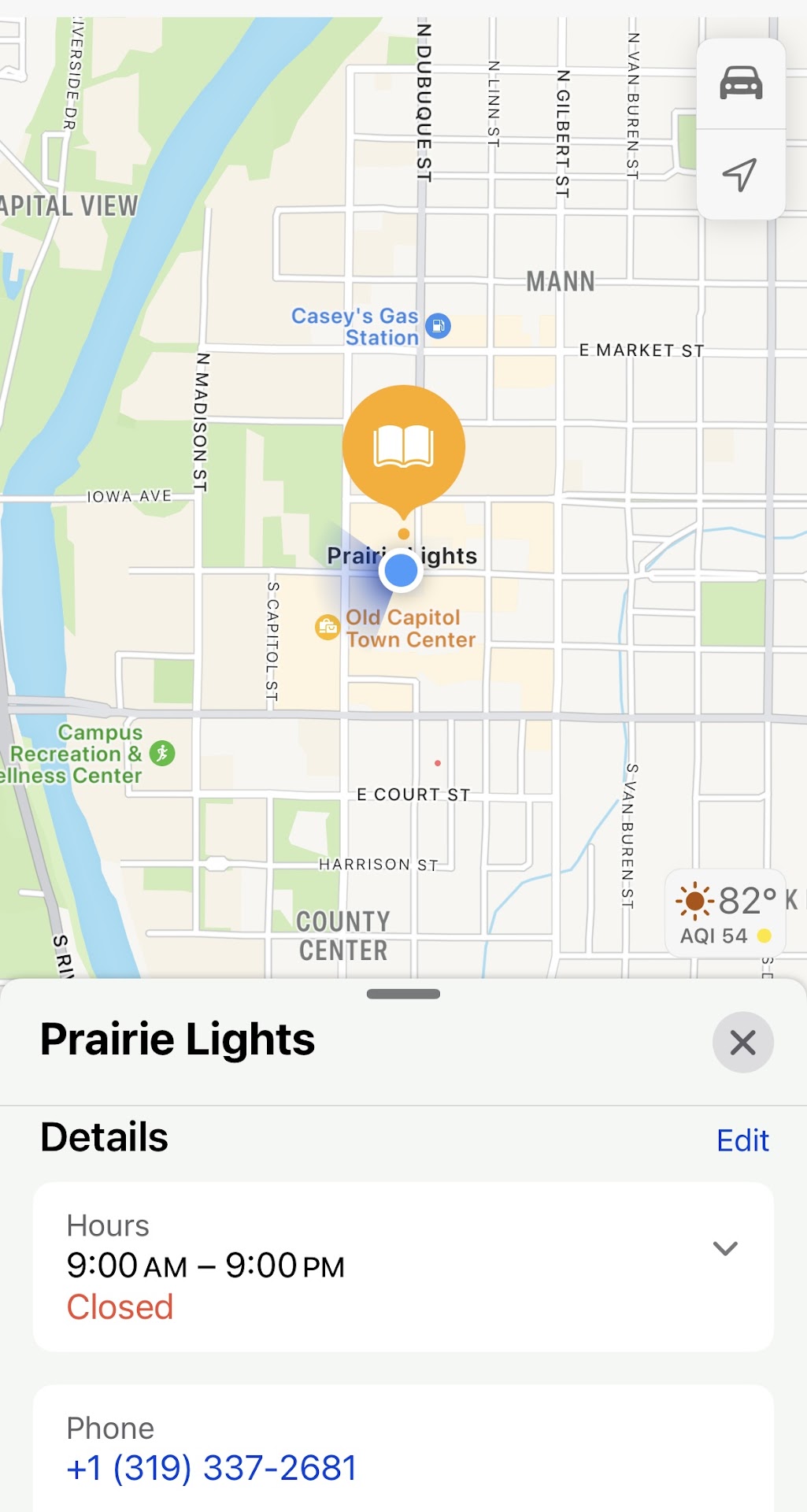Expand the Hours dropdown chevron
807x1512 pixels.
tap(724, 1248)
